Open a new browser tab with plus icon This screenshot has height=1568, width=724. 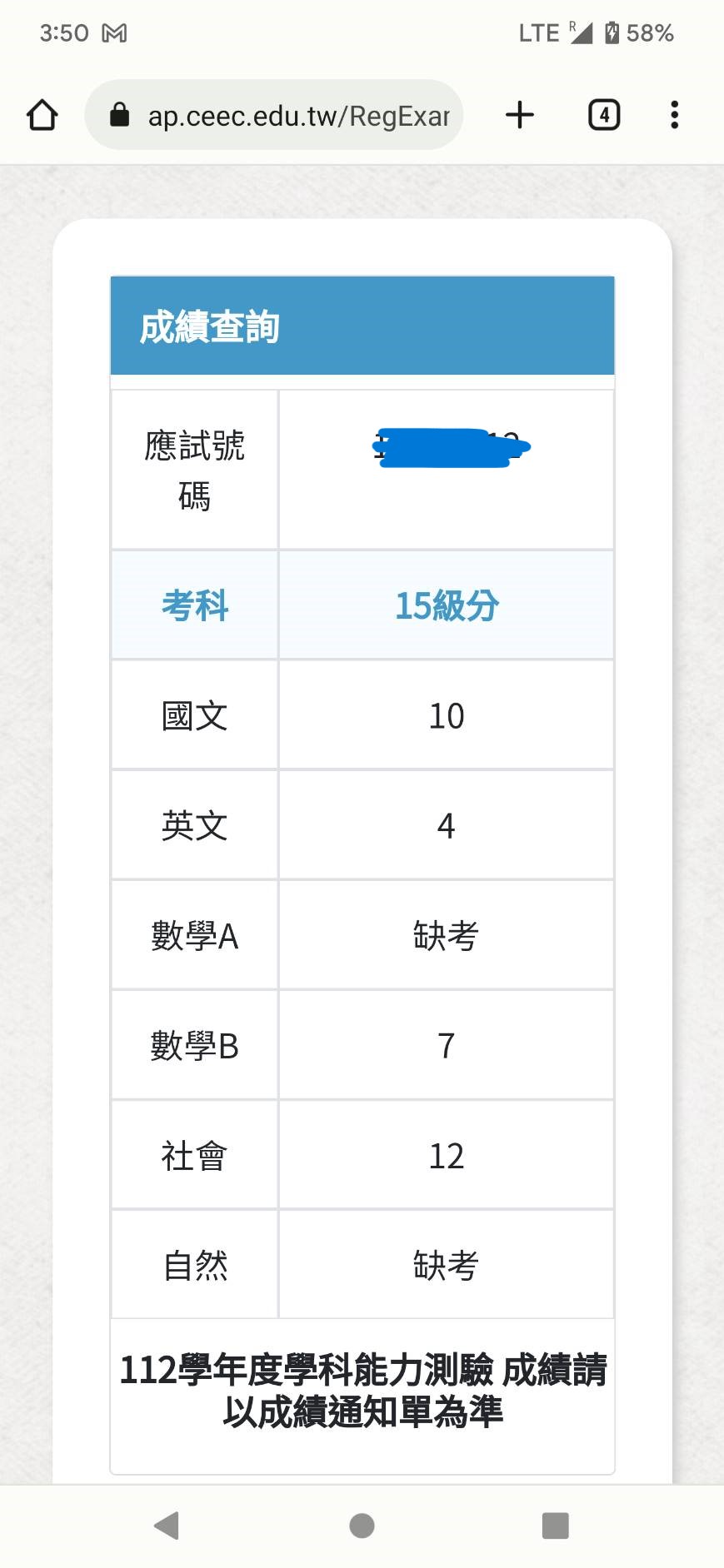[519, 114]
